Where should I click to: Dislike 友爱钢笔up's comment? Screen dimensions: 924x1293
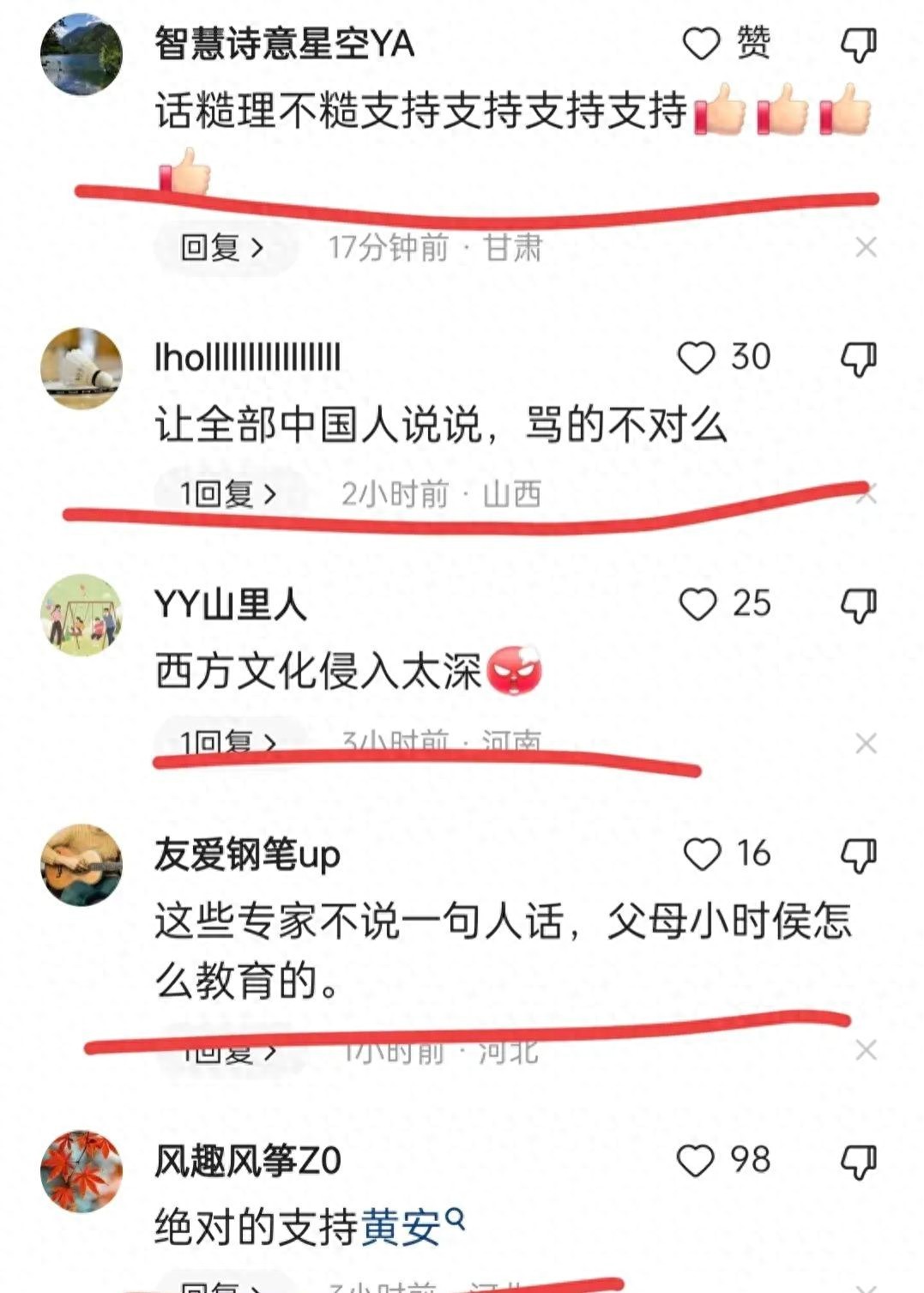click(858, 855)
